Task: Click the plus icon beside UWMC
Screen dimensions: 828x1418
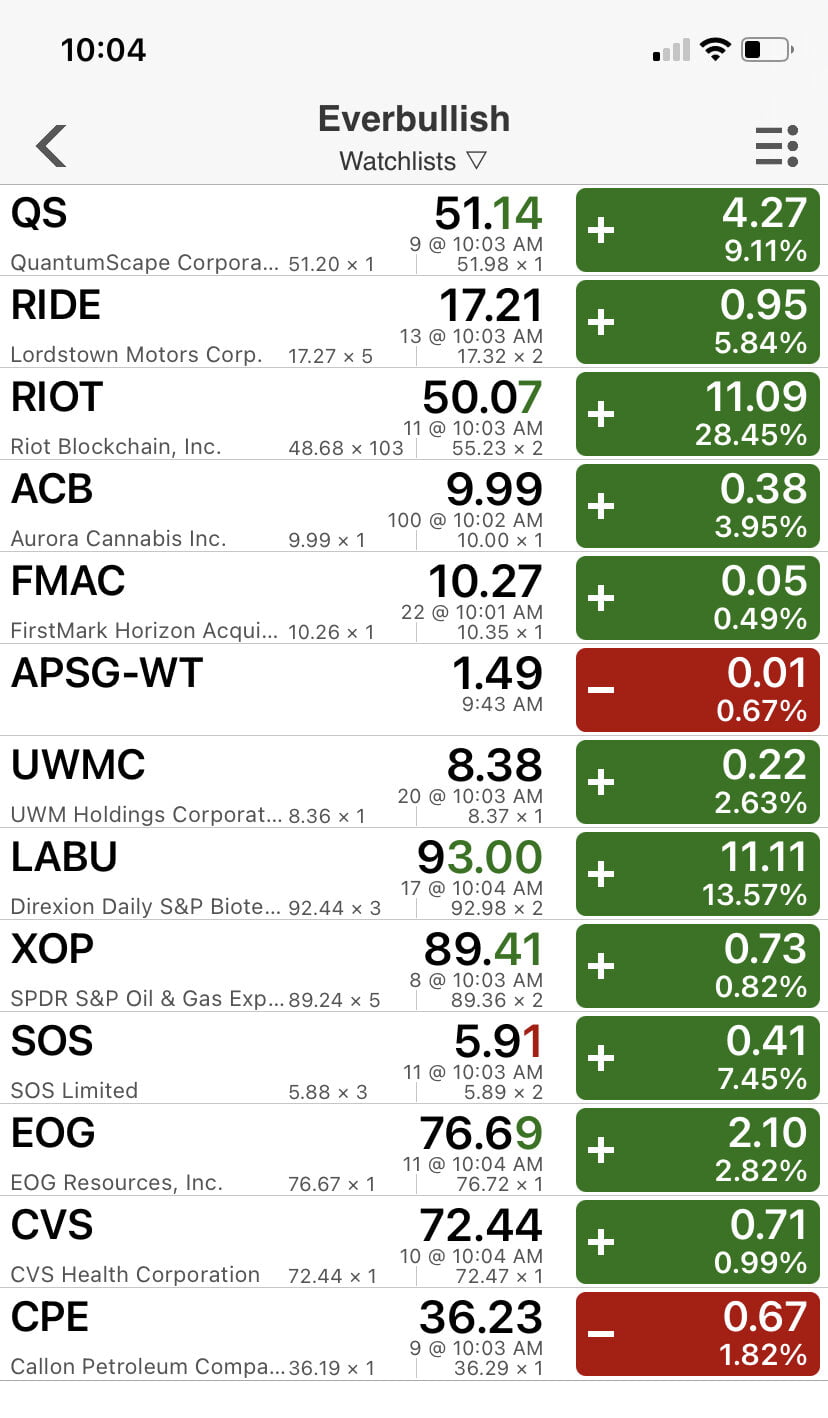Action: point(601,782)
